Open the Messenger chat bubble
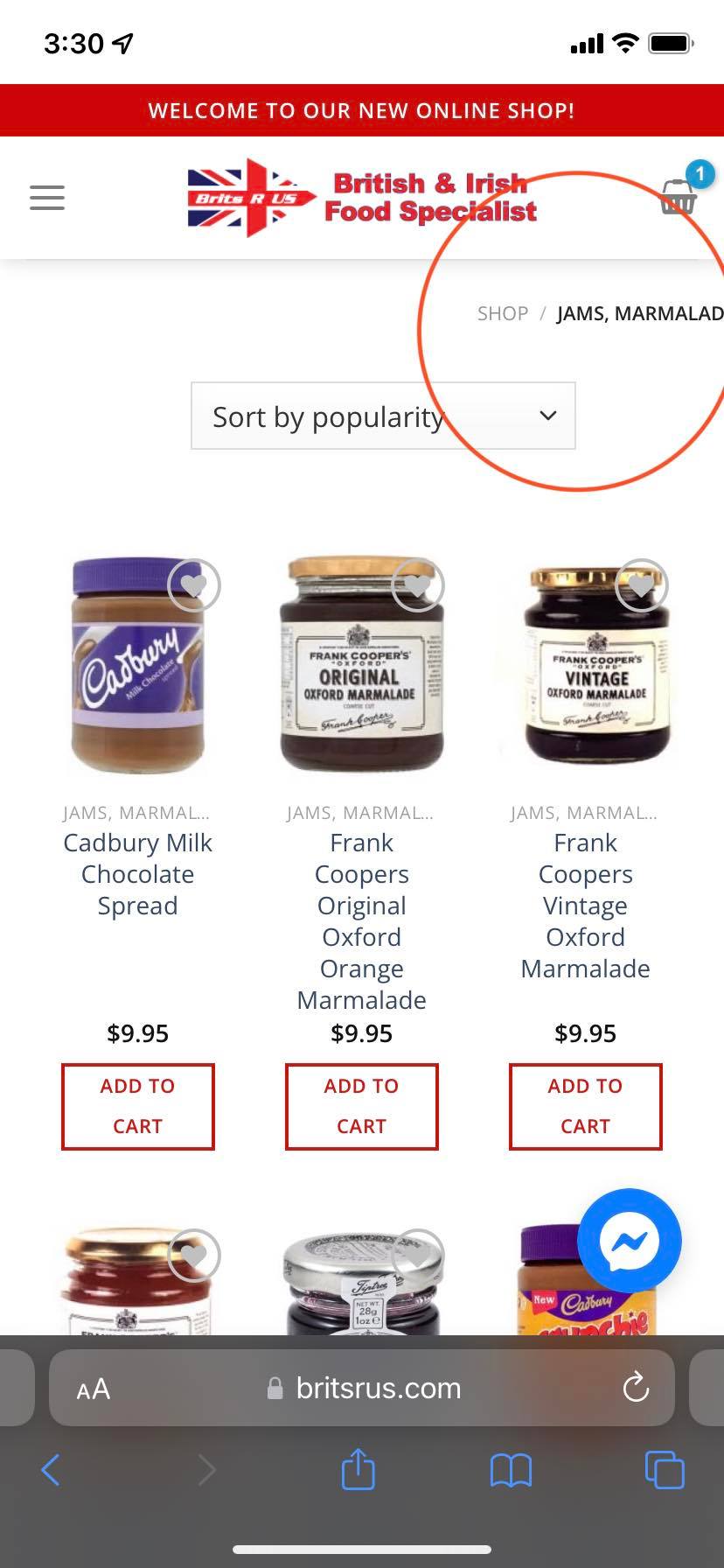724x1568 pixels. click(630, 1240)
